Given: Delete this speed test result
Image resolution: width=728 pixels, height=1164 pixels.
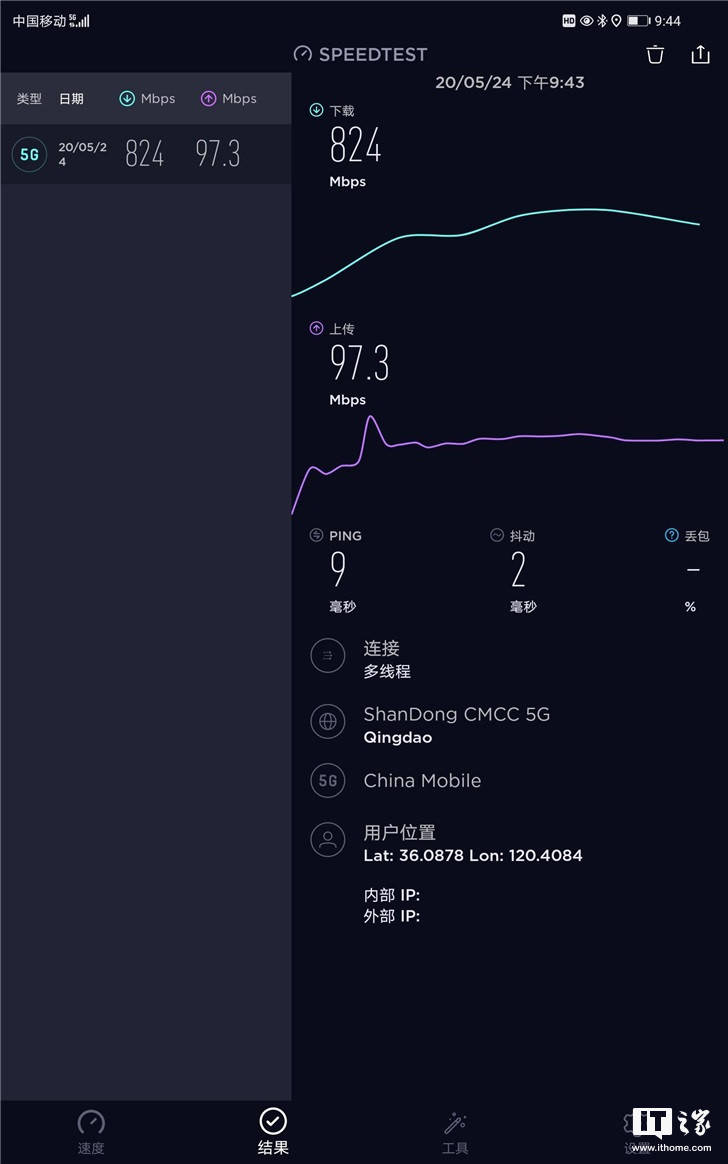Looking at the screenshot, I should 655,55.
